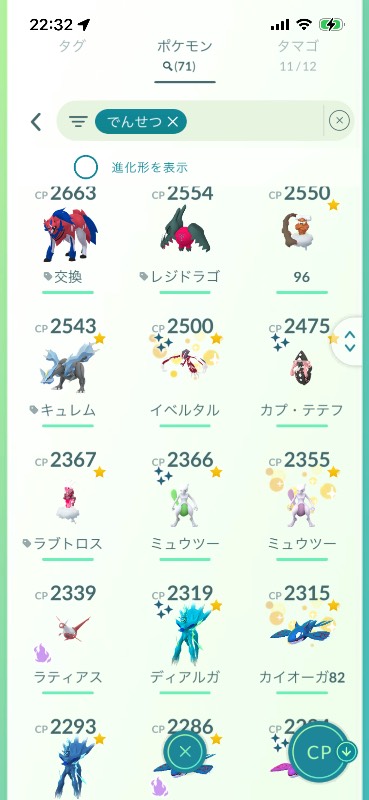The image size is (369, 800).
Task: Change the CP sort order button
Action: (322, 753)
